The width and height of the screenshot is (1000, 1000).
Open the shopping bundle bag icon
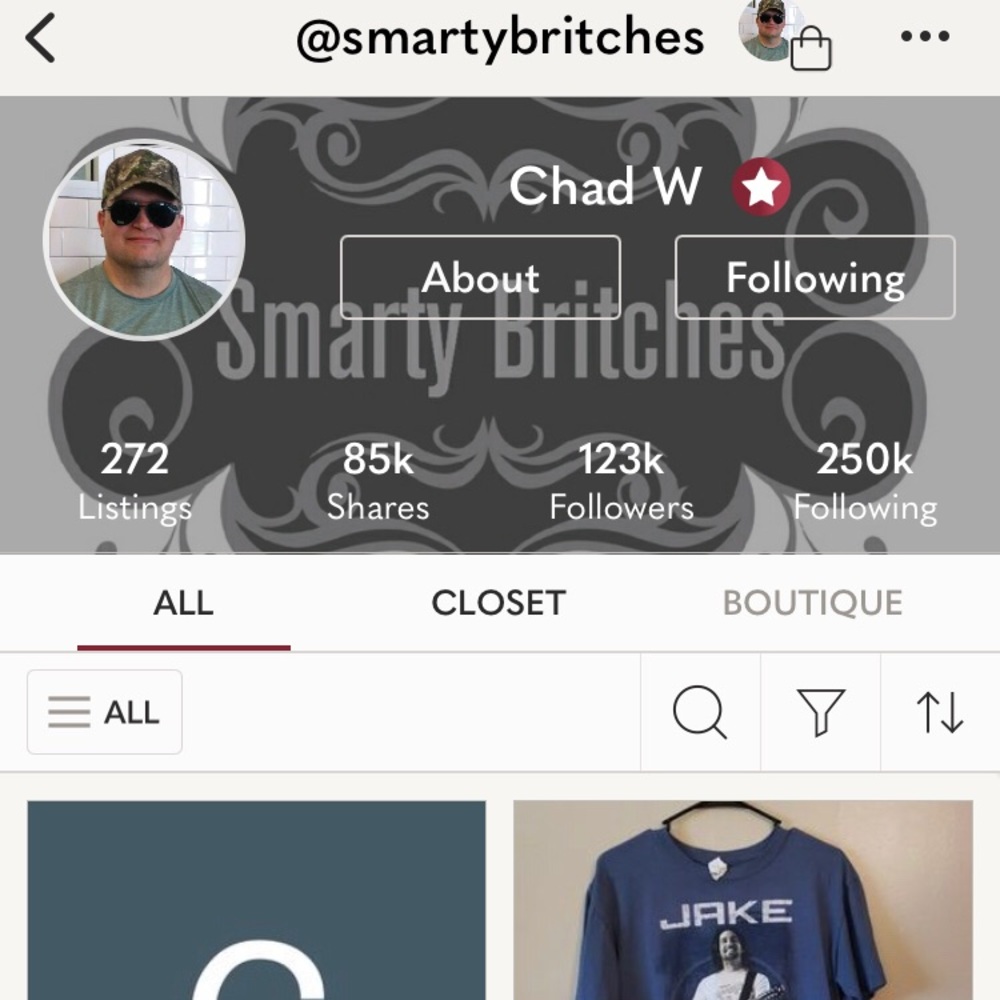(x=810, y=49)
